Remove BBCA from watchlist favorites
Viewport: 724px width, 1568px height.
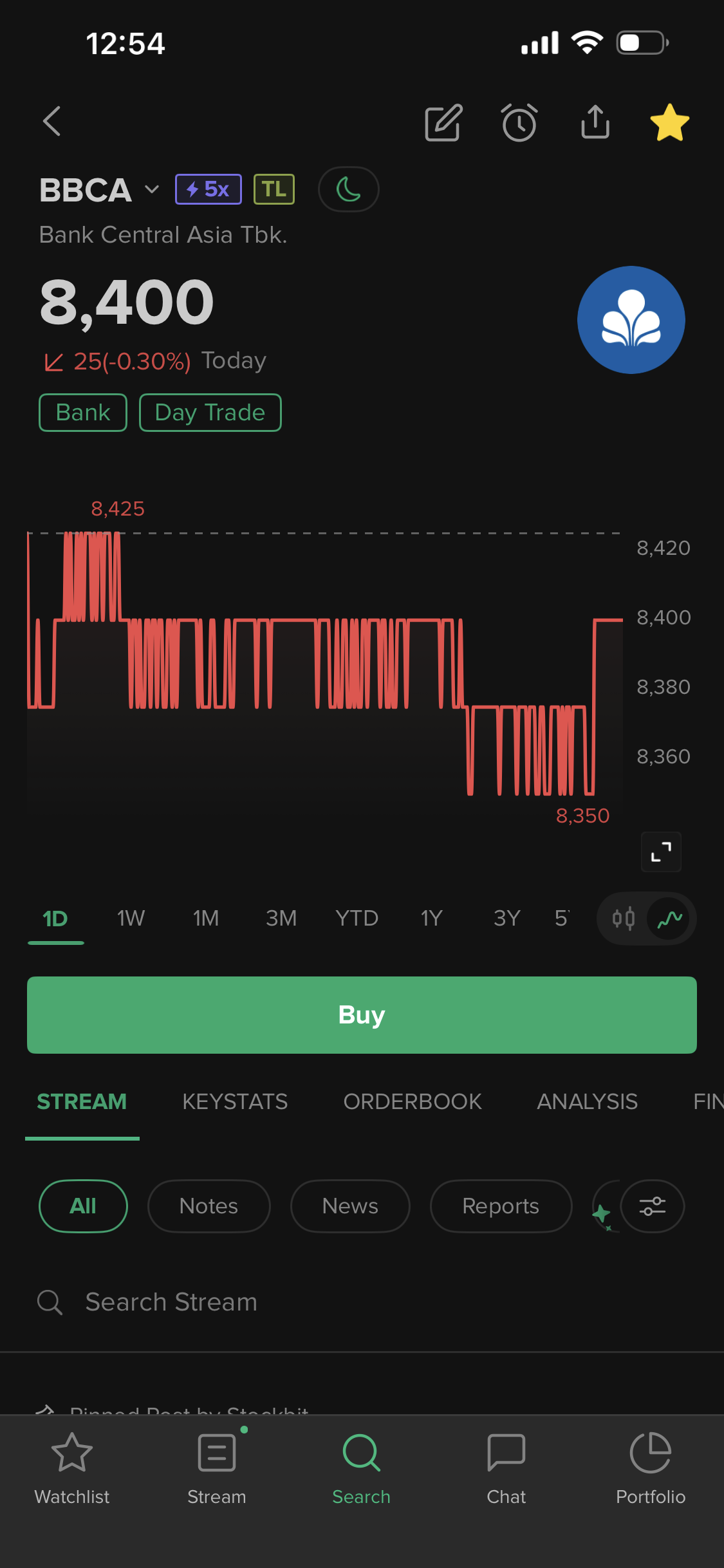[669, 122]
